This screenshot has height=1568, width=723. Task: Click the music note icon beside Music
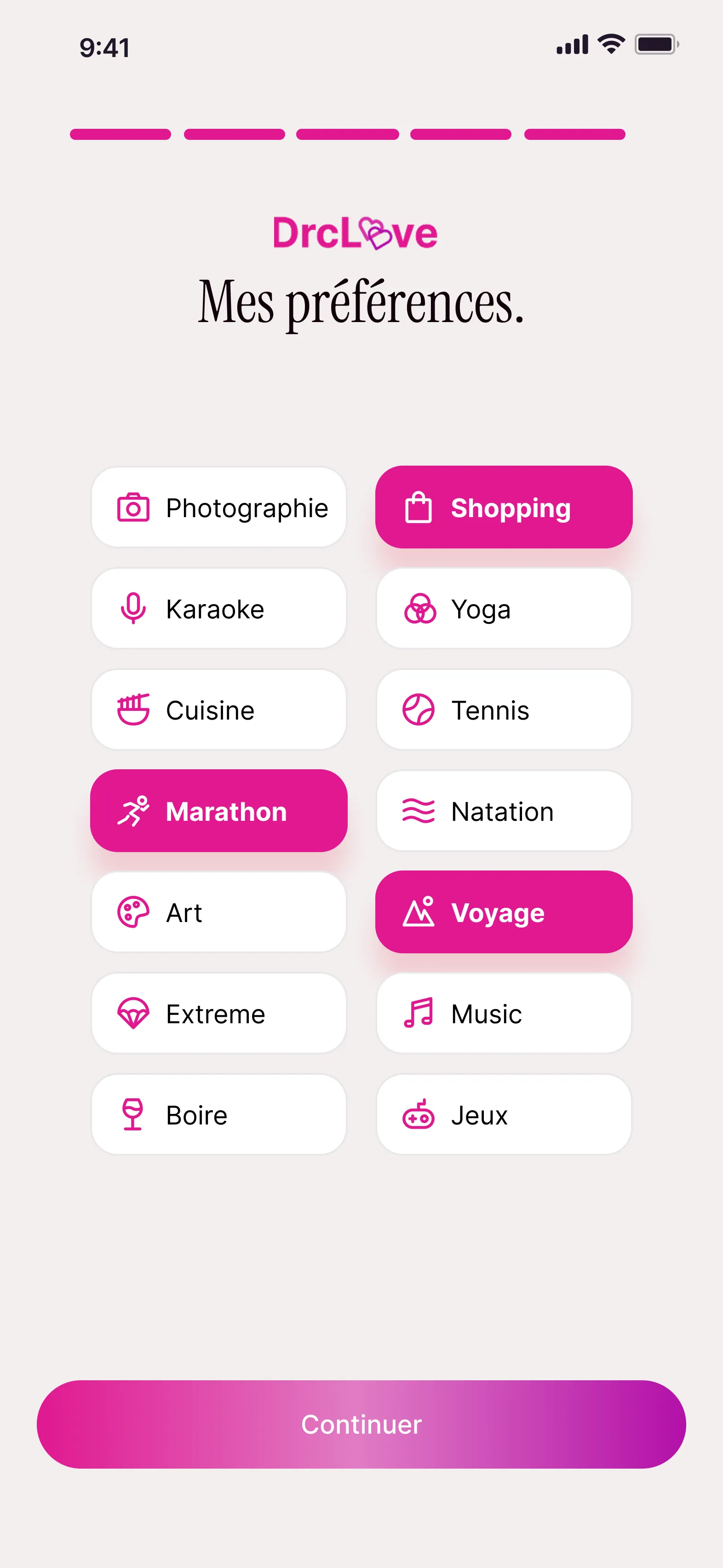click(x=419, y=1013)
